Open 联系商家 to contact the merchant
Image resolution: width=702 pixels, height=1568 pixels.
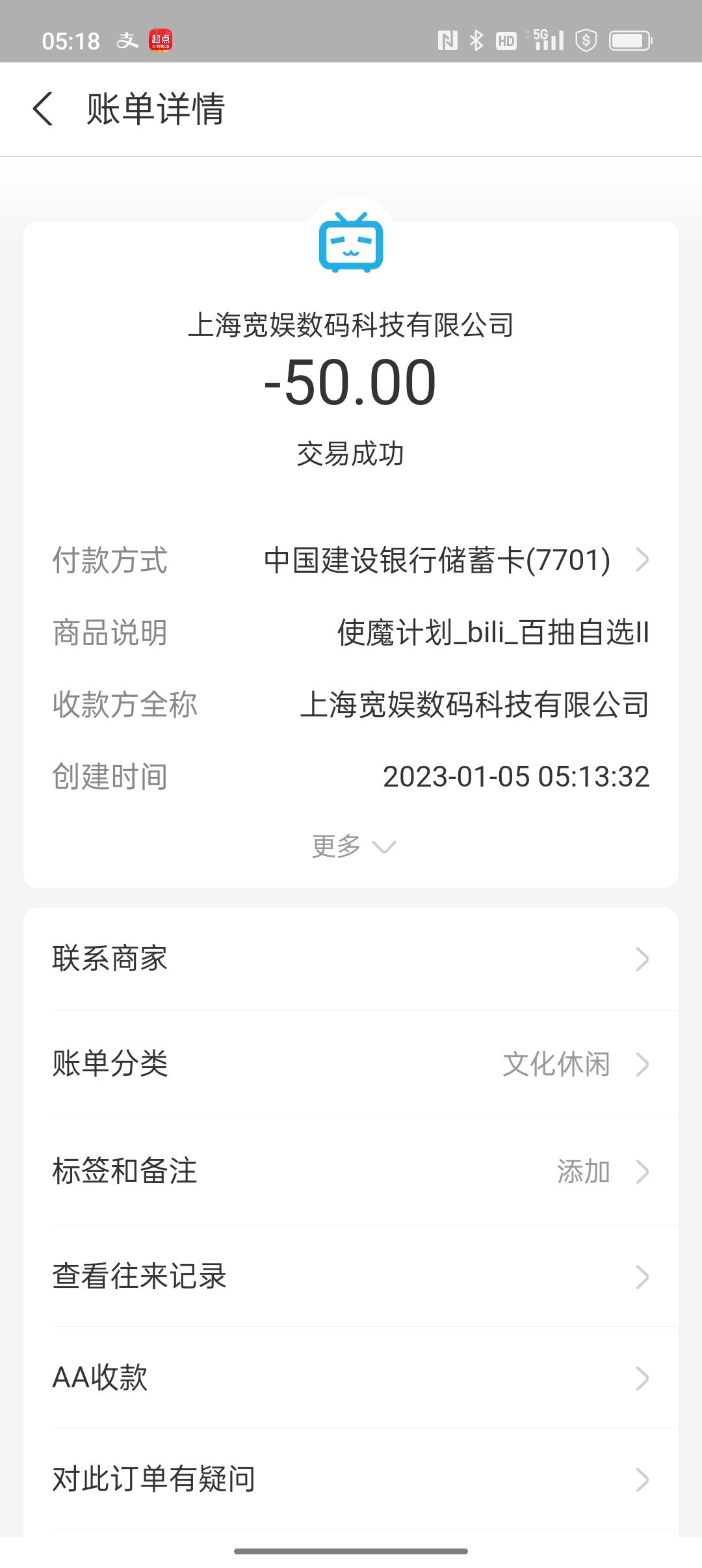click(x=351, y=960)
